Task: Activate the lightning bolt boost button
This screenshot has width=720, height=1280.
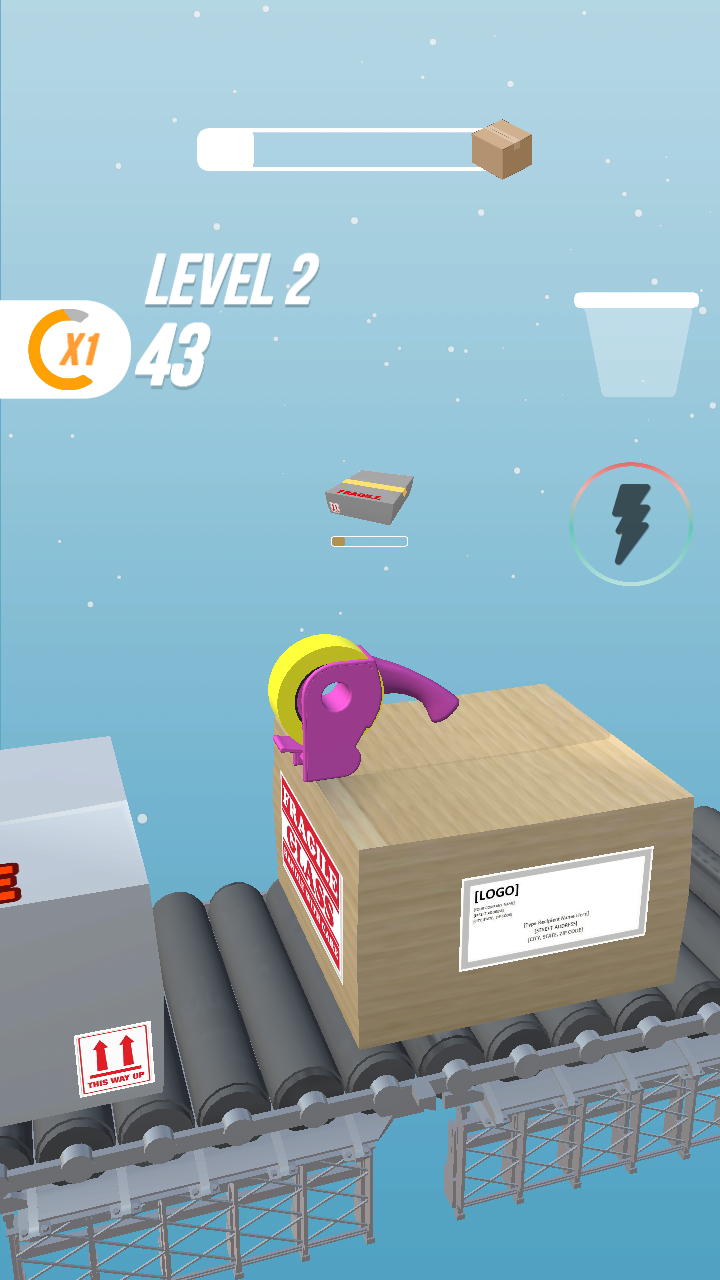Action: click(x=631, y=524)
